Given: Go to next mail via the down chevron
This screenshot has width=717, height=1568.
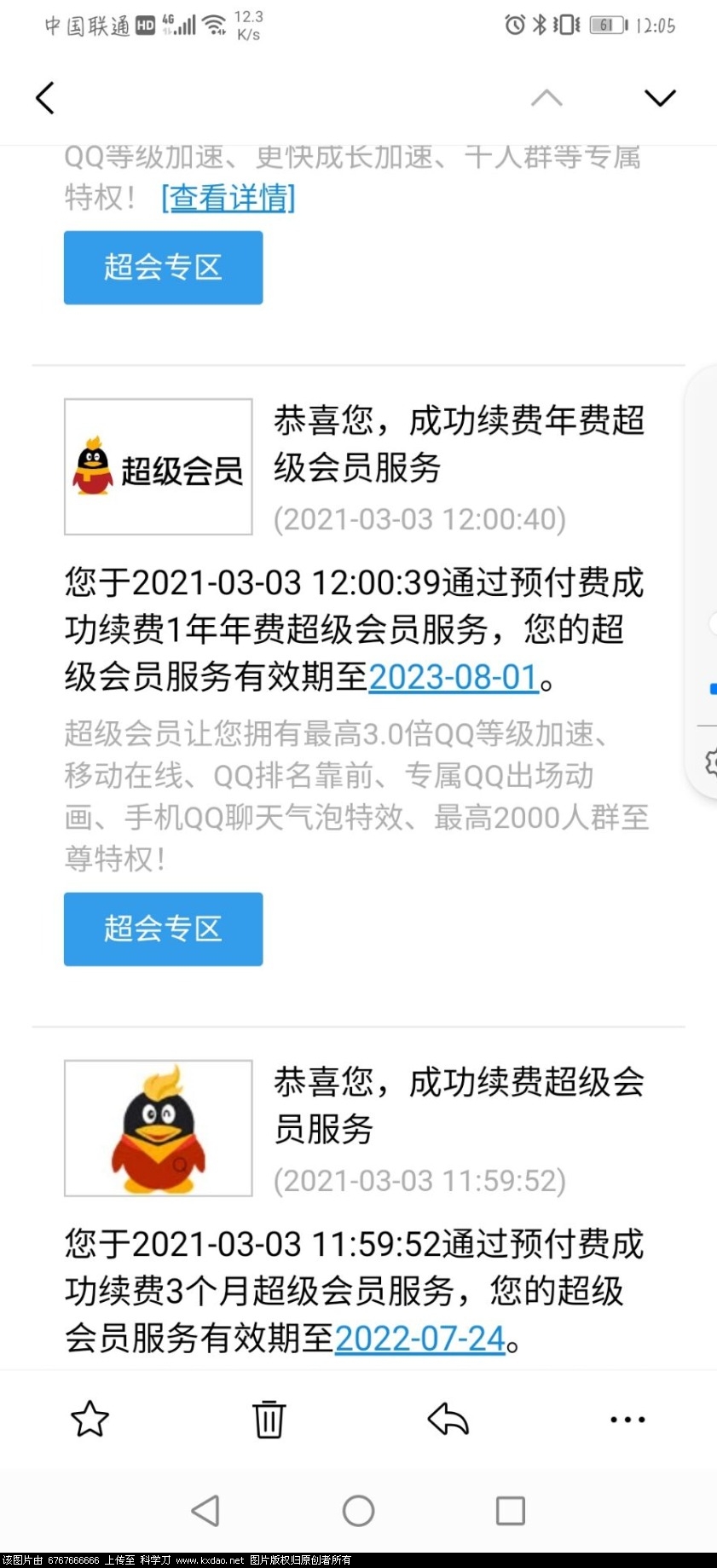Looking at the screenshot, I should pos(660,97).
